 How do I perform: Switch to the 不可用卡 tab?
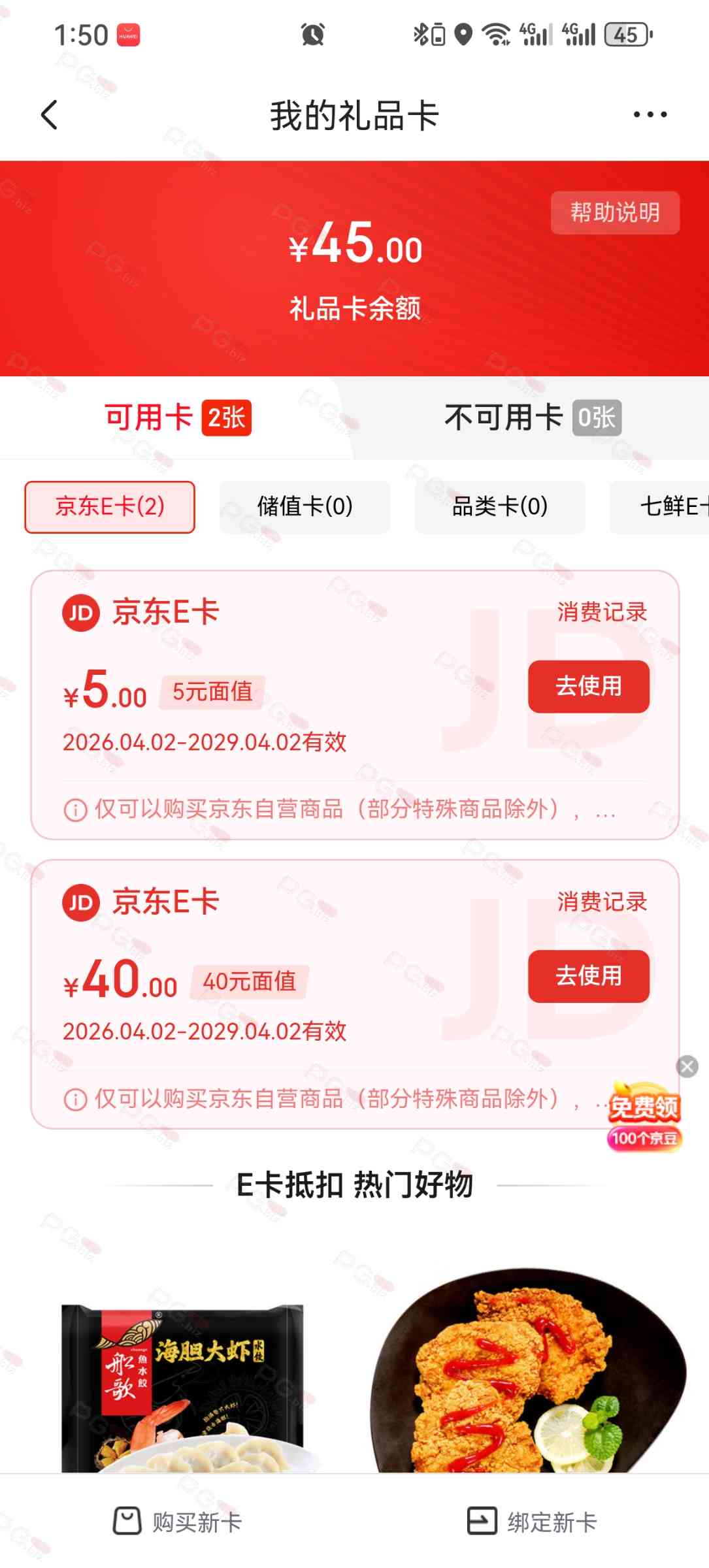[x=532, y=417]
